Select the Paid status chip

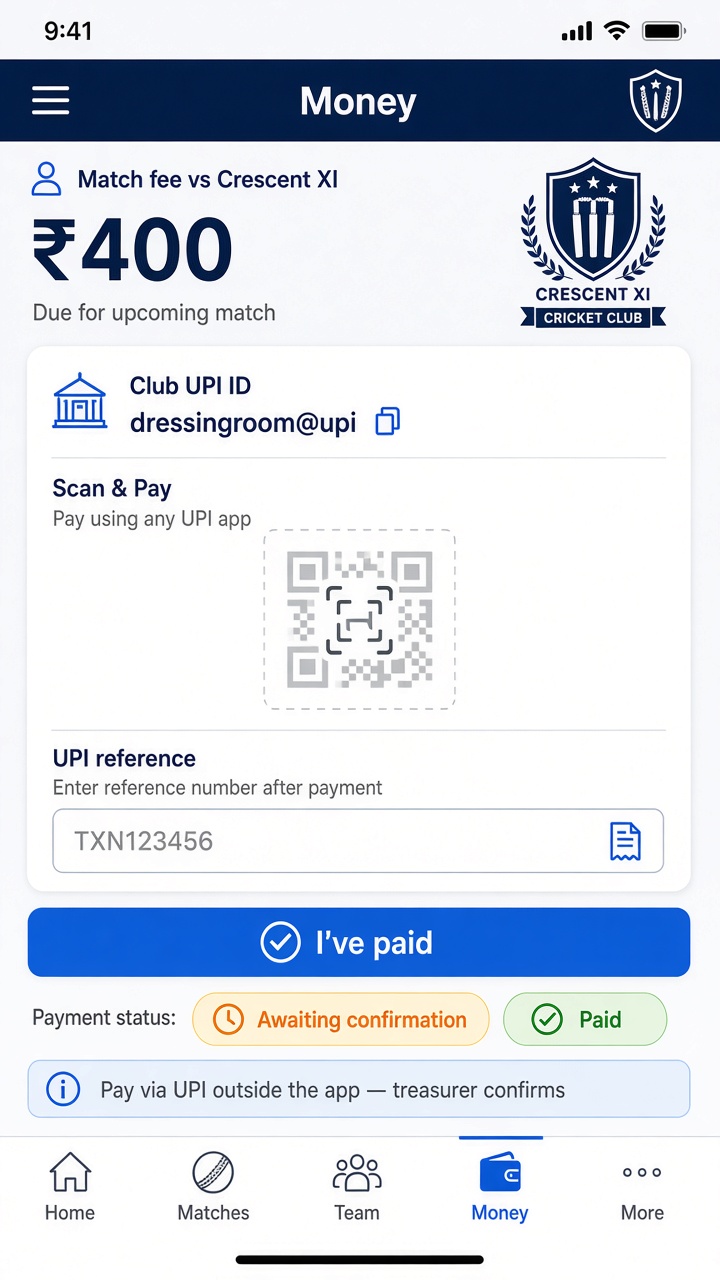(584, 1019)
